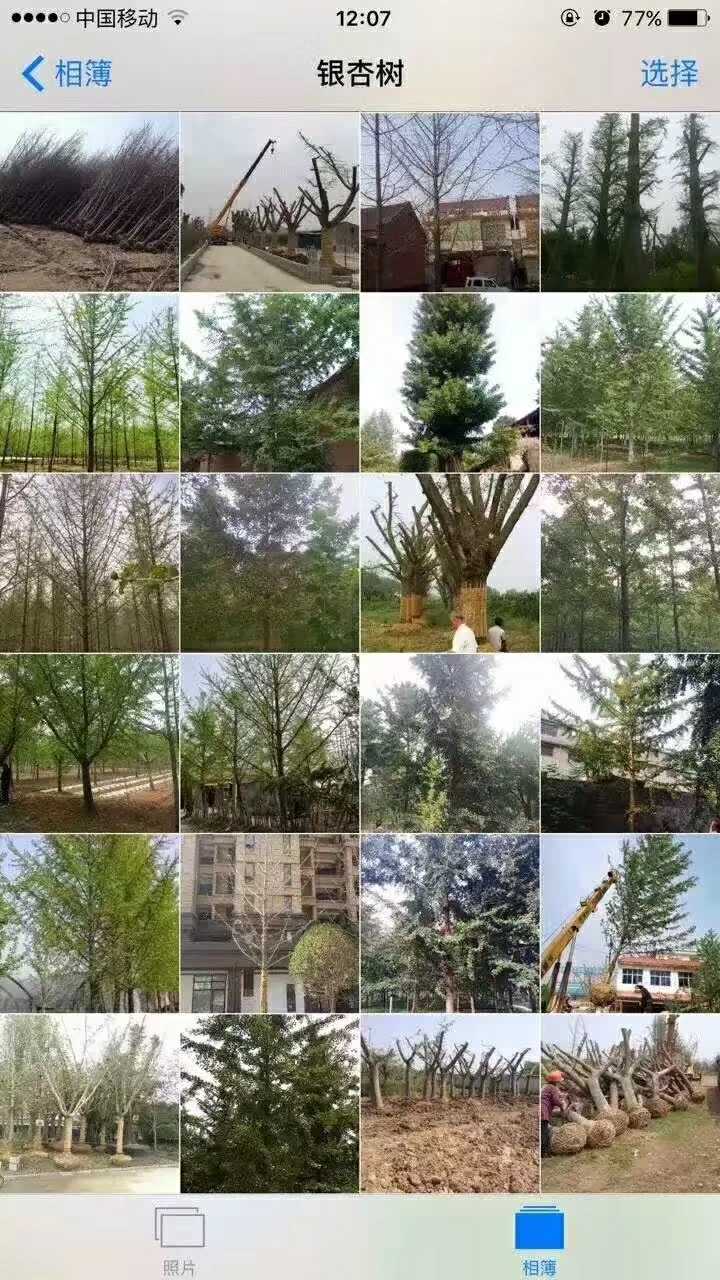Open the photo of uprooted trees with root balls
Image resolution: width=720 pixels, height=1280 pixels.
click(x=630, y=1103)
